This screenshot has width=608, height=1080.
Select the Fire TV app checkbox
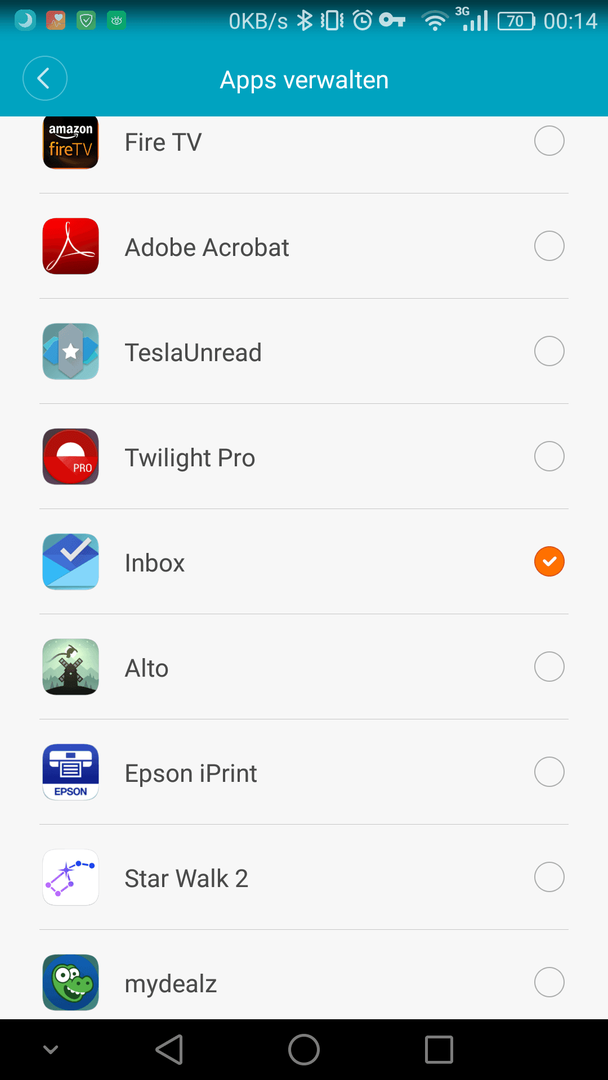[x=549, y=141]
